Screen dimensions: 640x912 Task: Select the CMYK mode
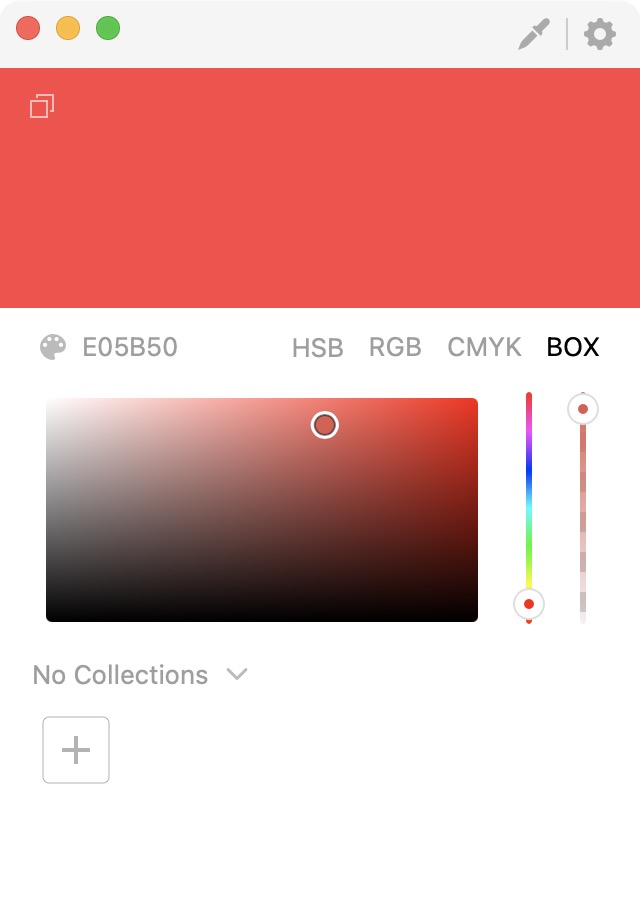484,347
